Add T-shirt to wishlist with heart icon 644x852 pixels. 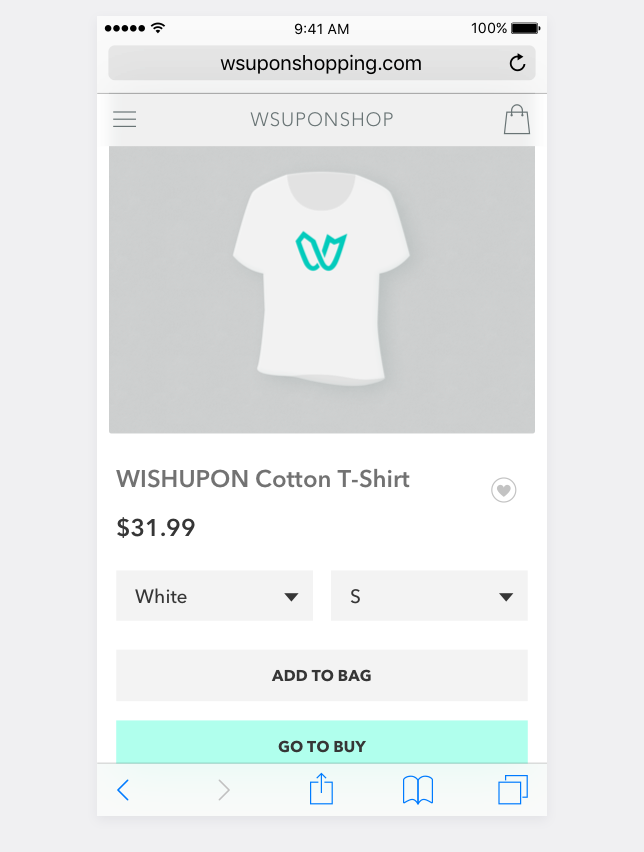pyautogui.click(x=504, y=490)
